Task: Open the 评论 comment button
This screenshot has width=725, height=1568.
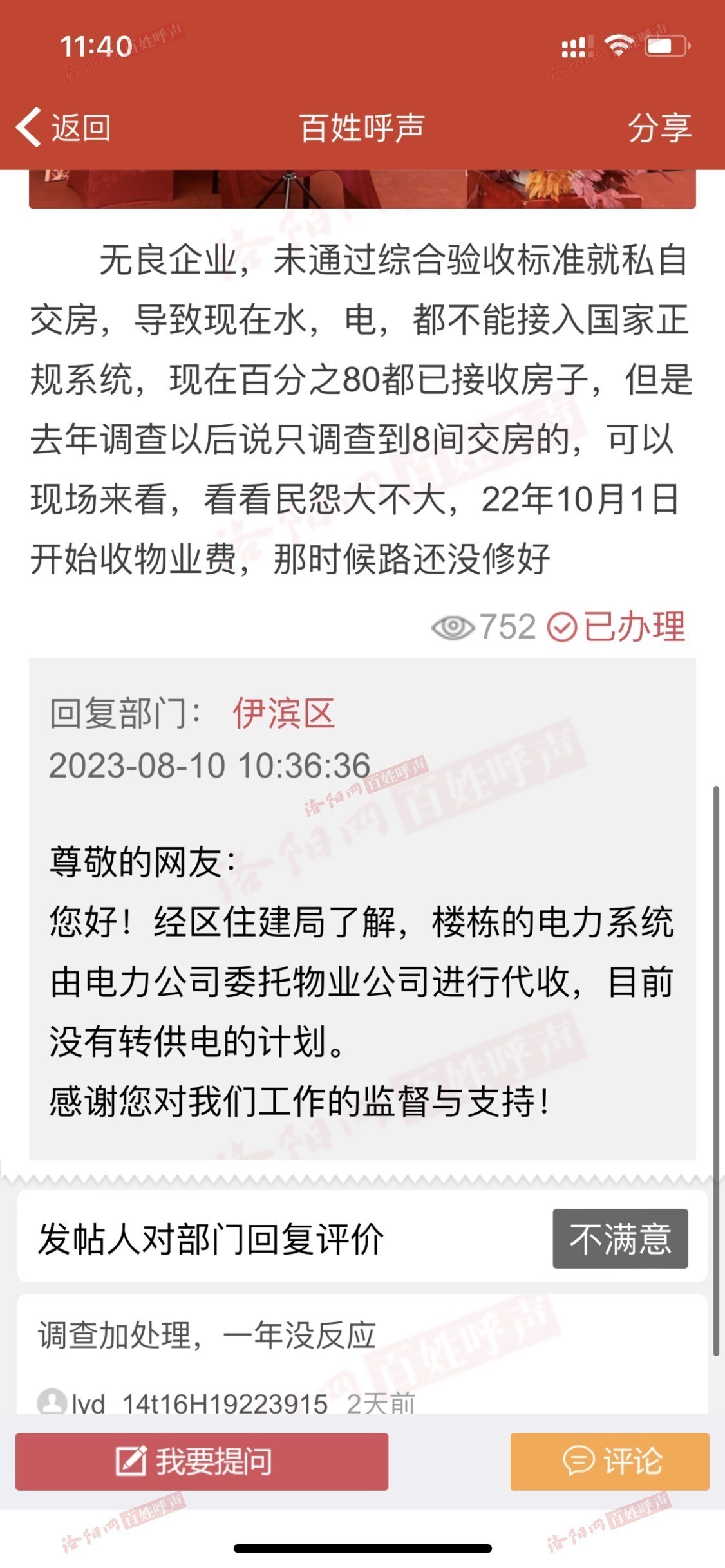Action: tap(610, 1461)
